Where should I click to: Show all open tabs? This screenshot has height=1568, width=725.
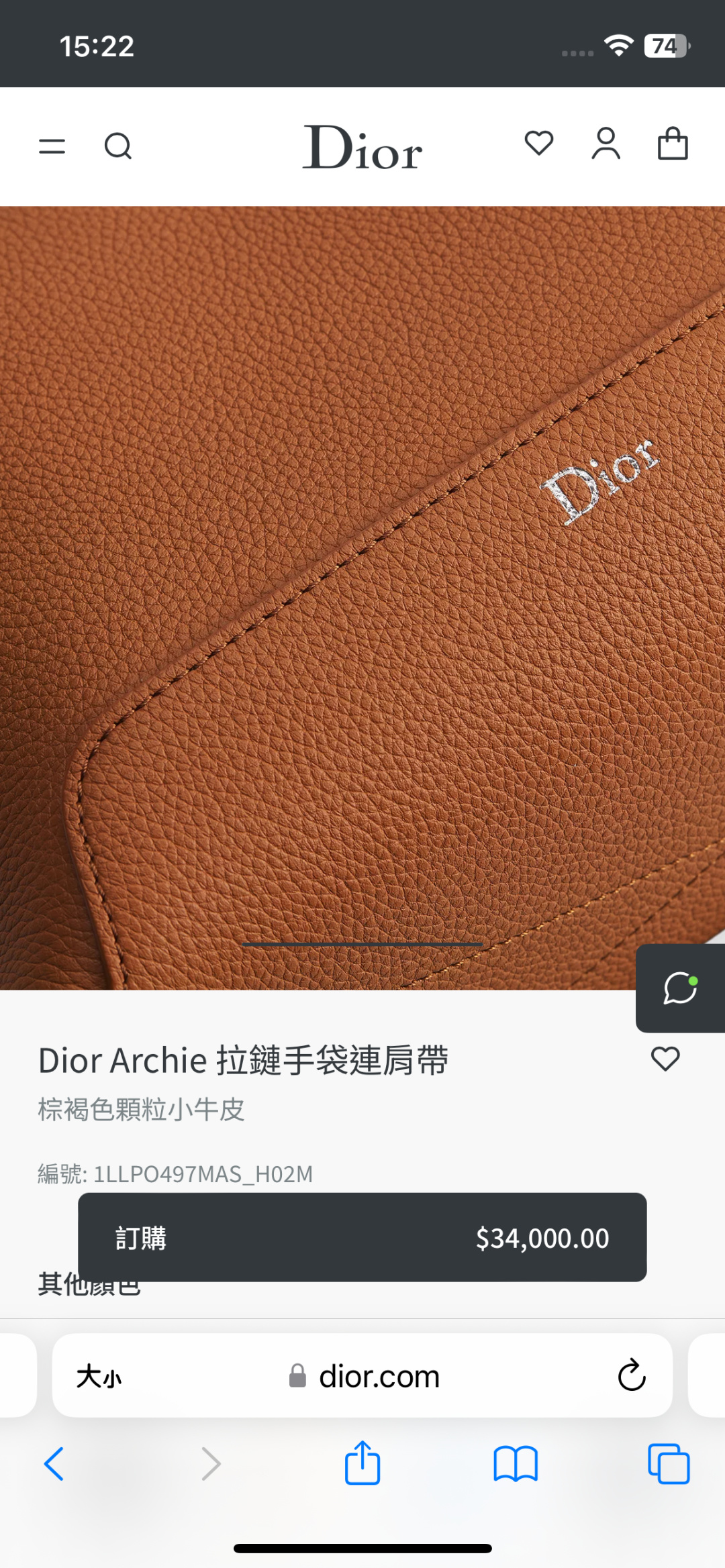pyautogui.click(x=669, y=1463)
